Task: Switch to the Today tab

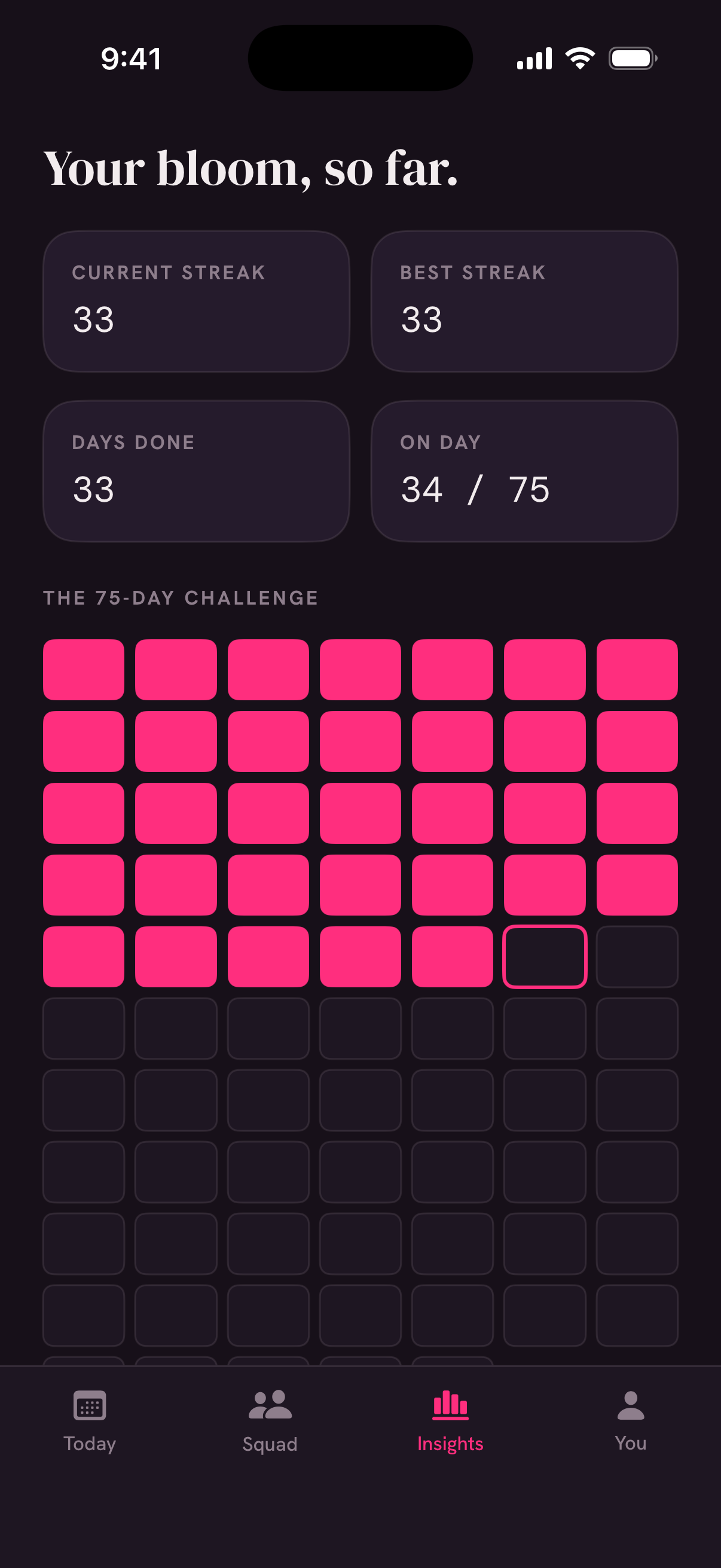Action: (90, 1422)
